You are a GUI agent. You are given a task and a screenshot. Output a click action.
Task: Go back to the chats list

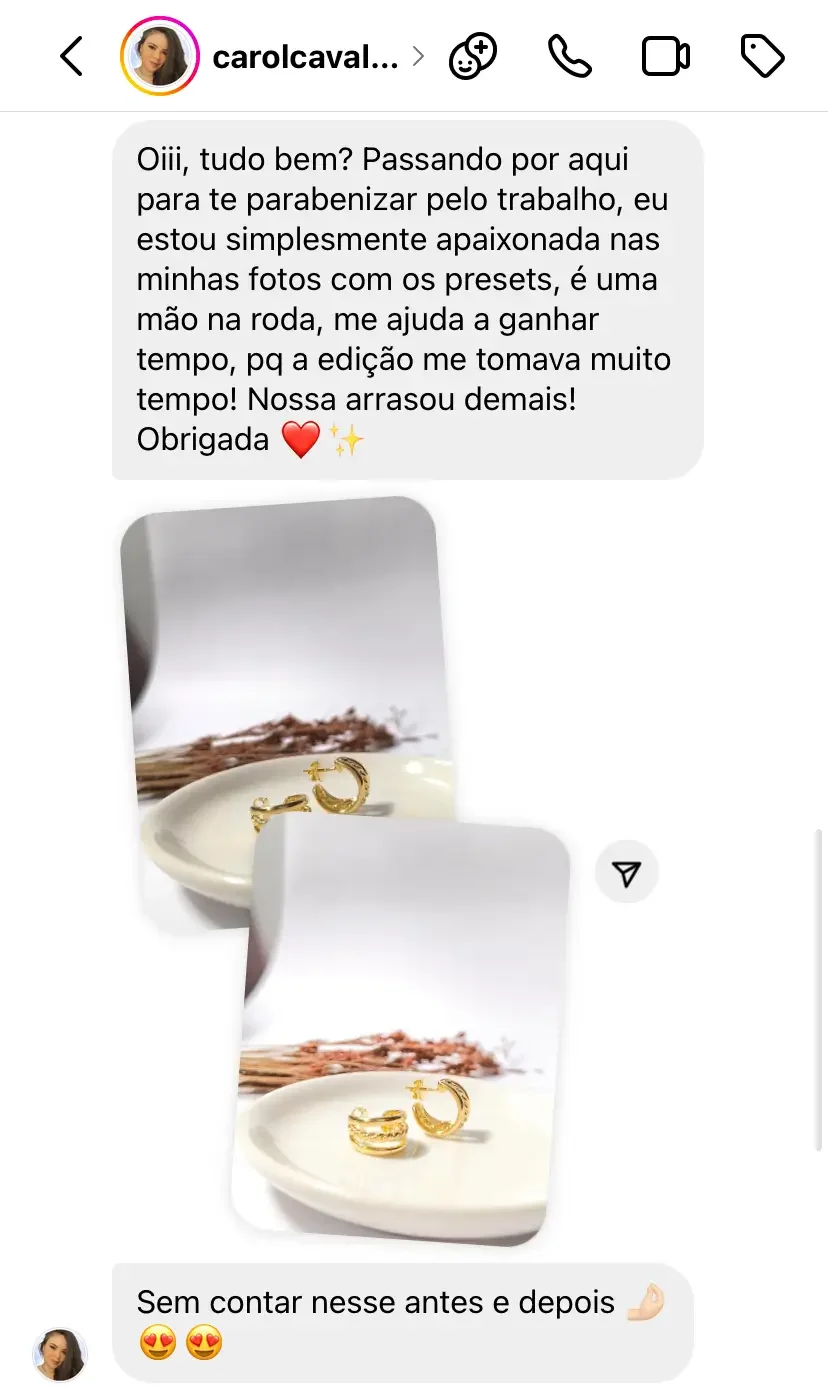[x=71, y=57]
